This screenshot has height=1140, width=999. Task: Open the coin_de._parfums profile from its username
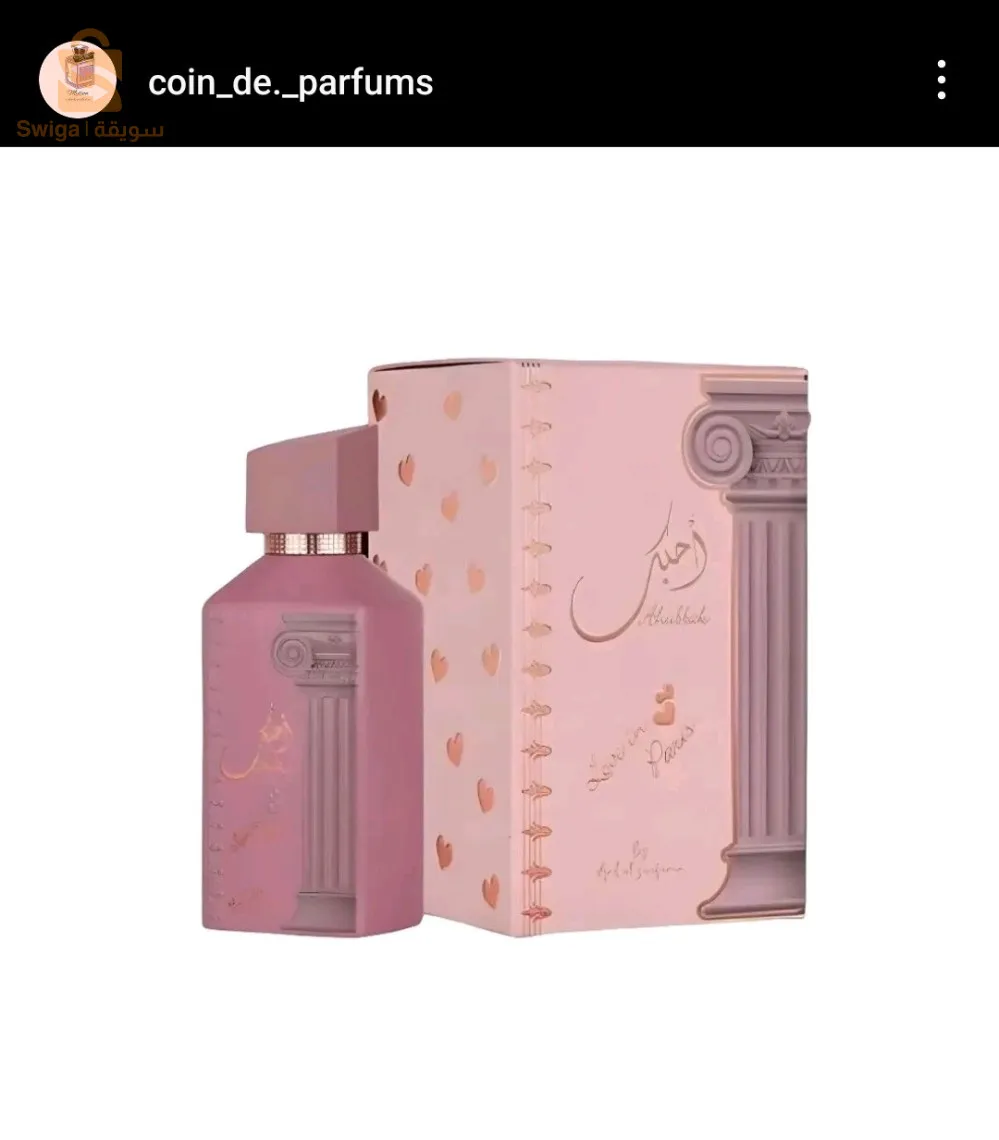click(x=290, y=82)
